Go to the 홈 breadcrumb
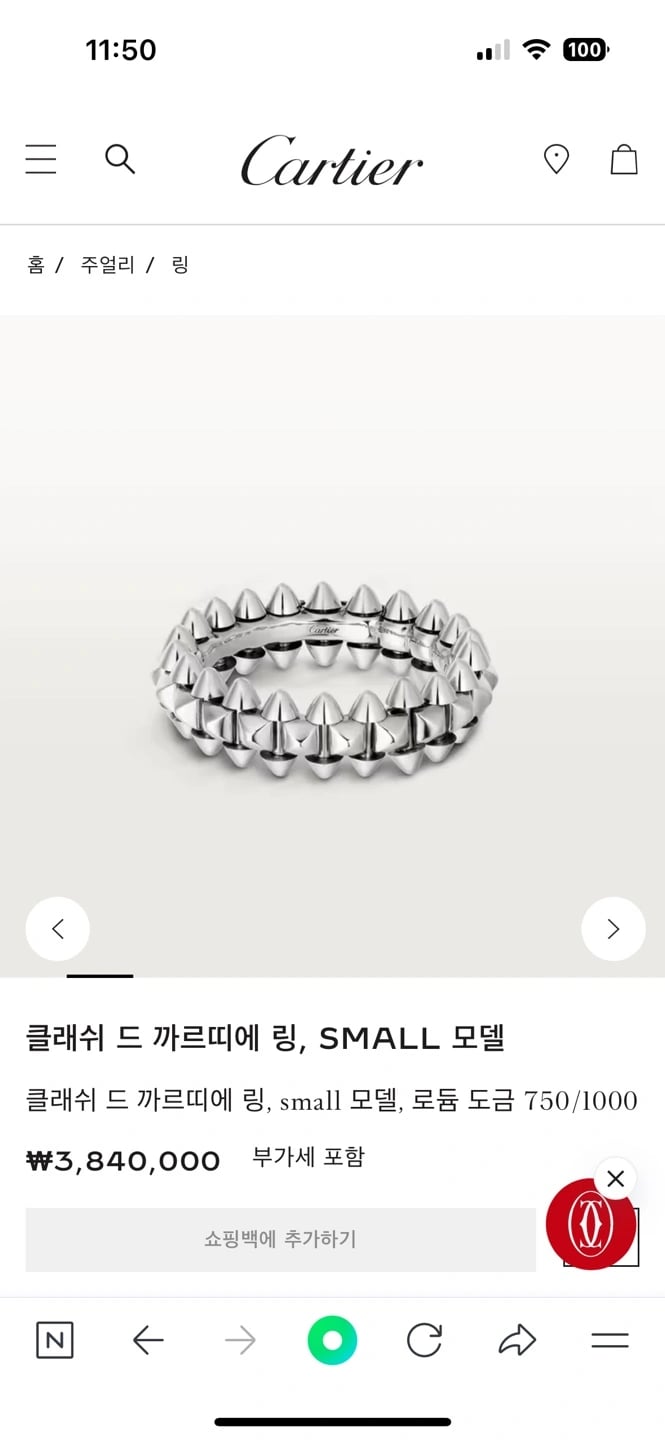Screen dimensions: 665x1440 pos(36,265)
